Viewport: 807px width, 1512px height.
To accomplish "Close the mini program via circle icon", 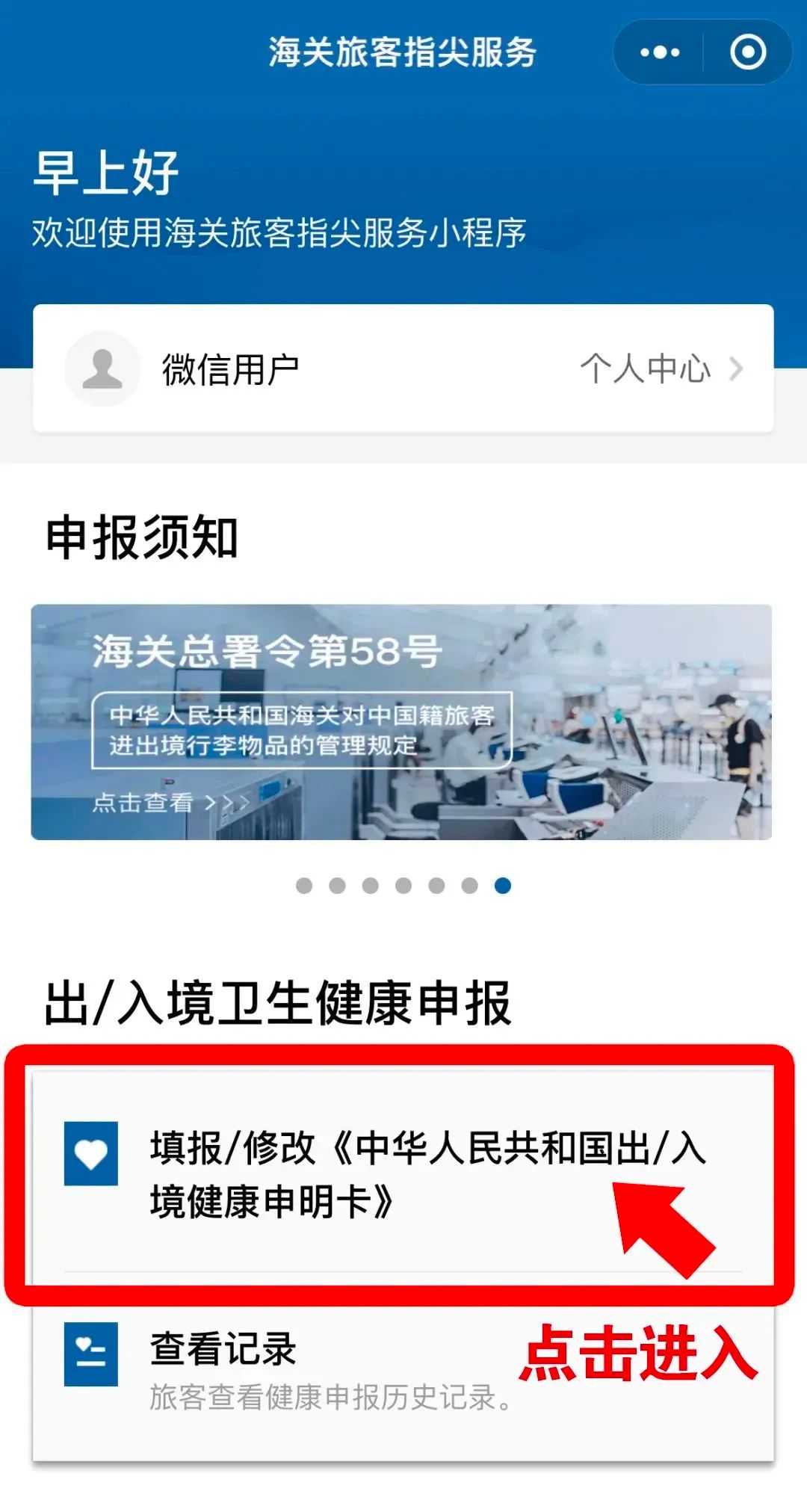I will click(747, 52).
